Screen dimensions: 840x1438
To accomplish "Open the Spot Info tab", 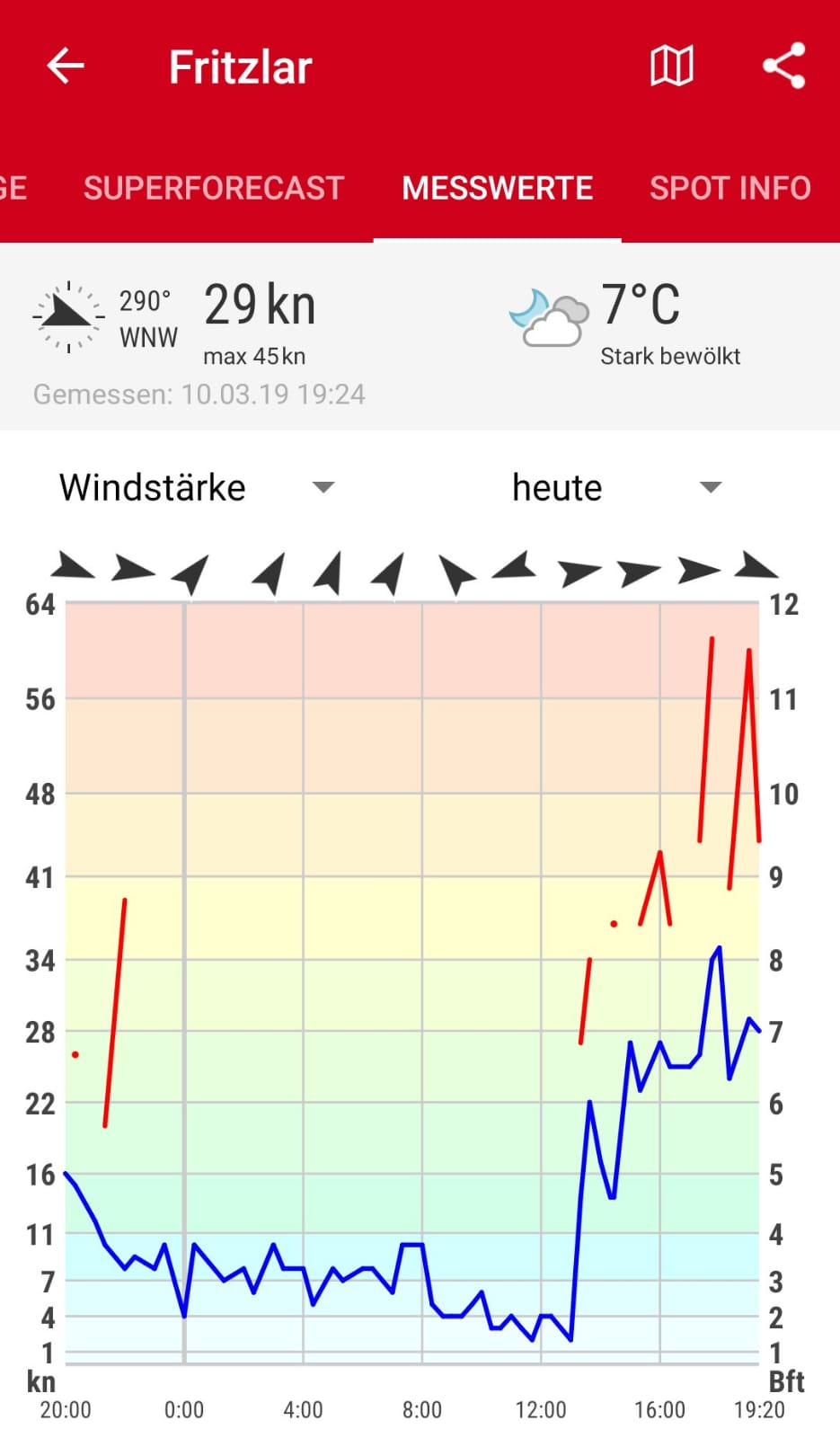I will point(729,188).
